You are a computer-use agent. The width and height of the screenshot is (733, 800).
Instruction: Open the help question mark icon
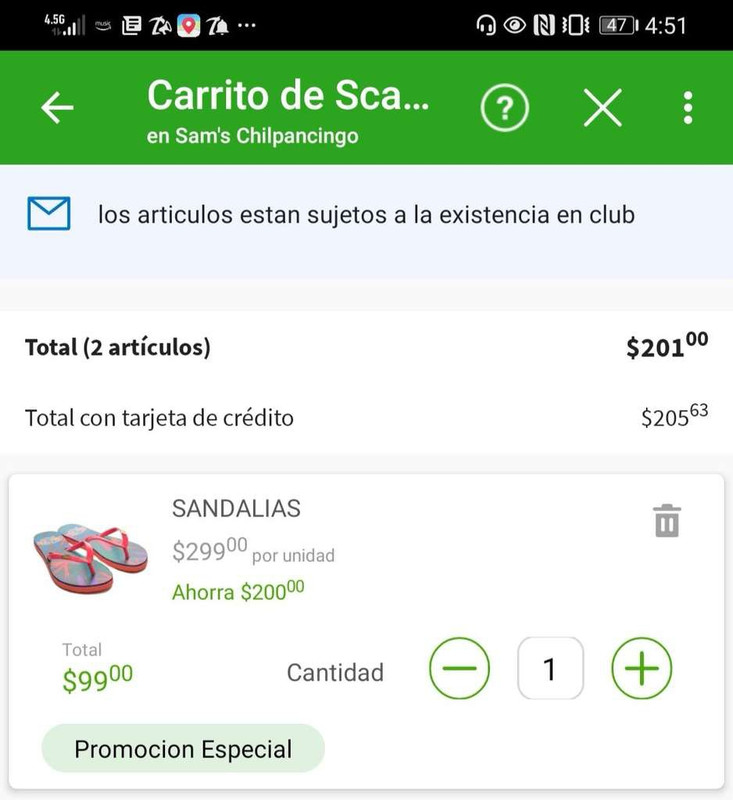coord(505,108)
